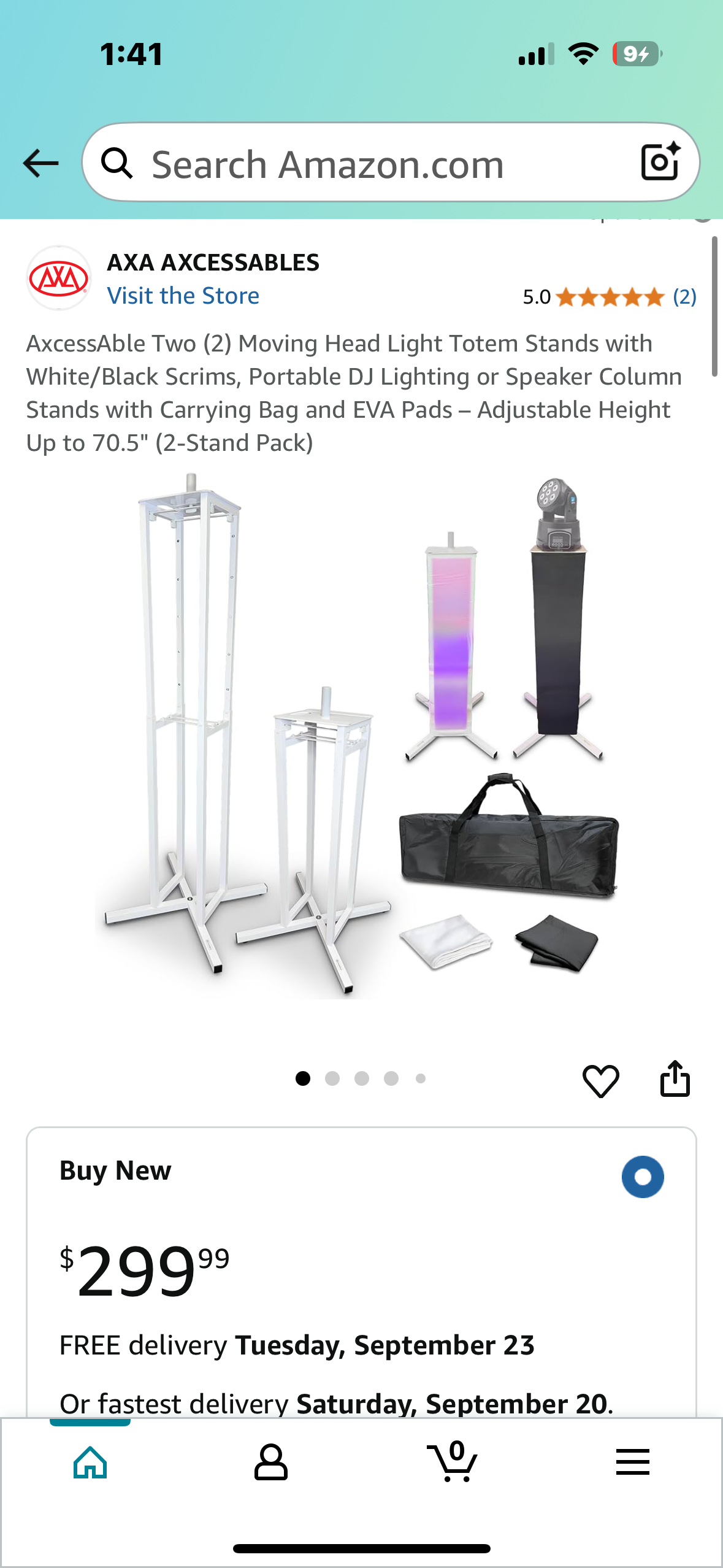Switch to the Home tab
The image size is (723, 1568).
click(90, 1462)
